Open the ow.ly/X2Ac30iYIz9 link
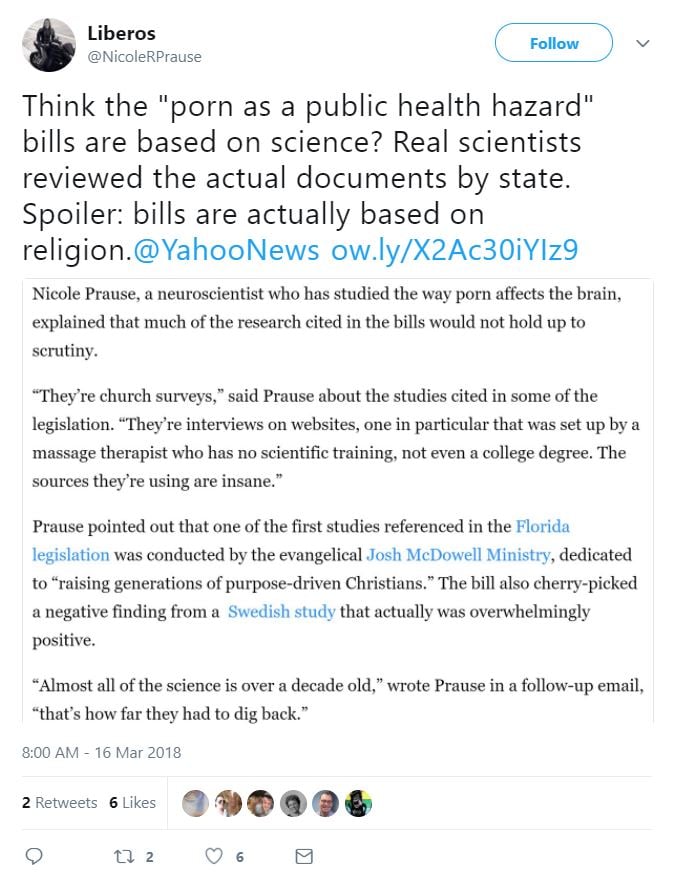 pyautogui.click(x=454, y=249)
